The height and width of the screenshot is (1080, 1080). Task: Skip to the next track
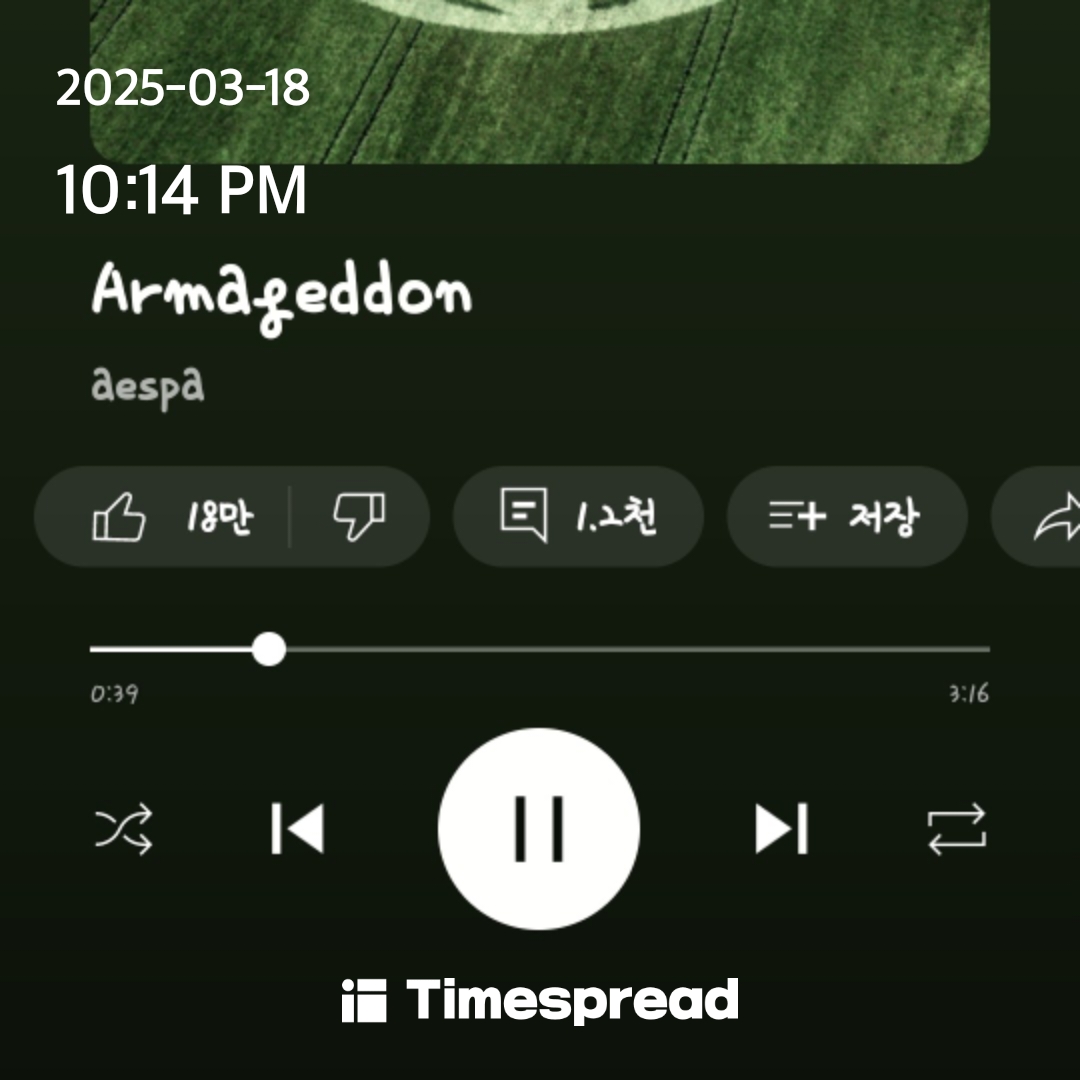click(x=781, y=829)
